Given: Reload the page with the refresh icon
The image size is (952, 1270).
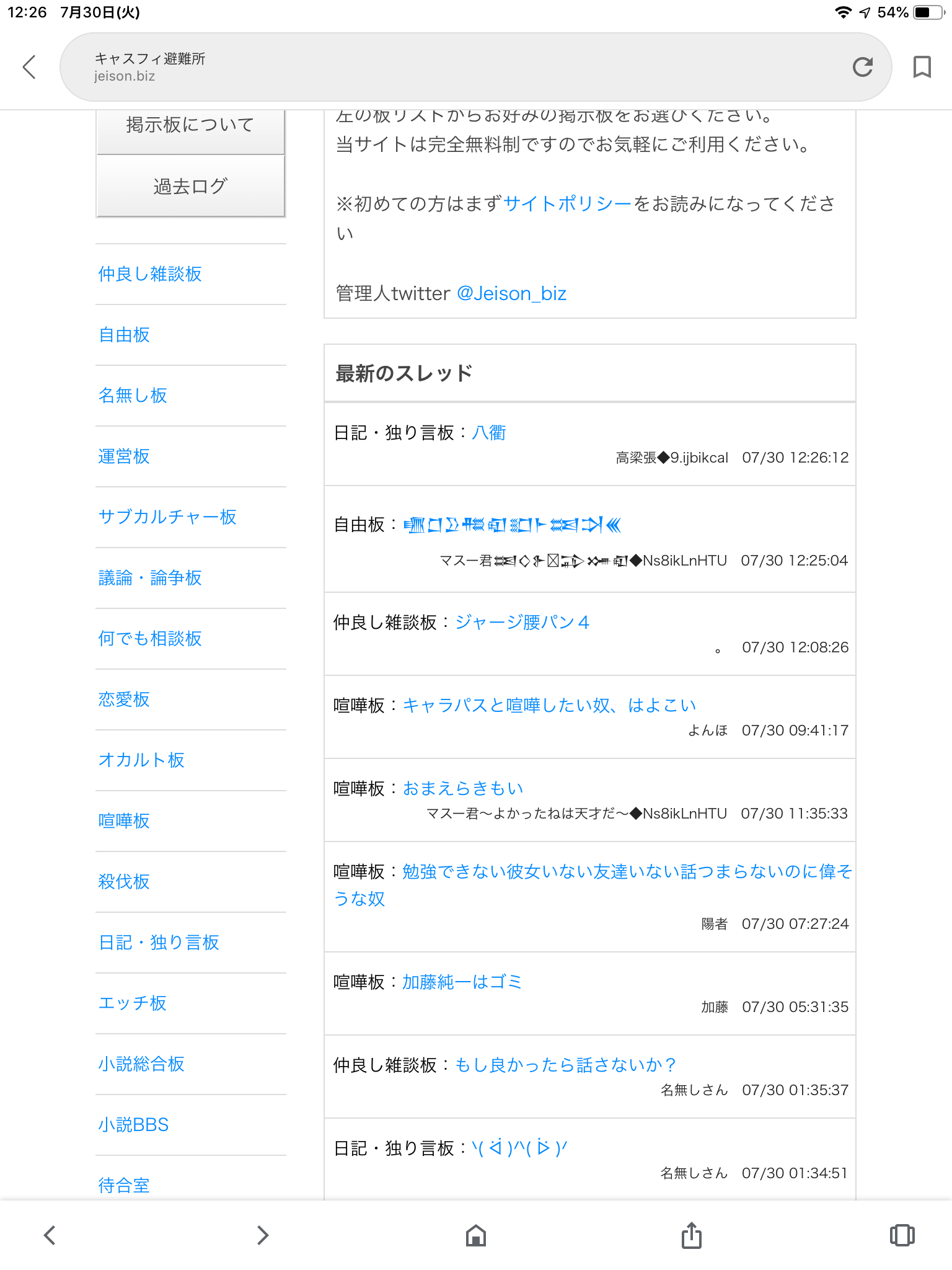Looking at the screenshot, I should 862,67.
